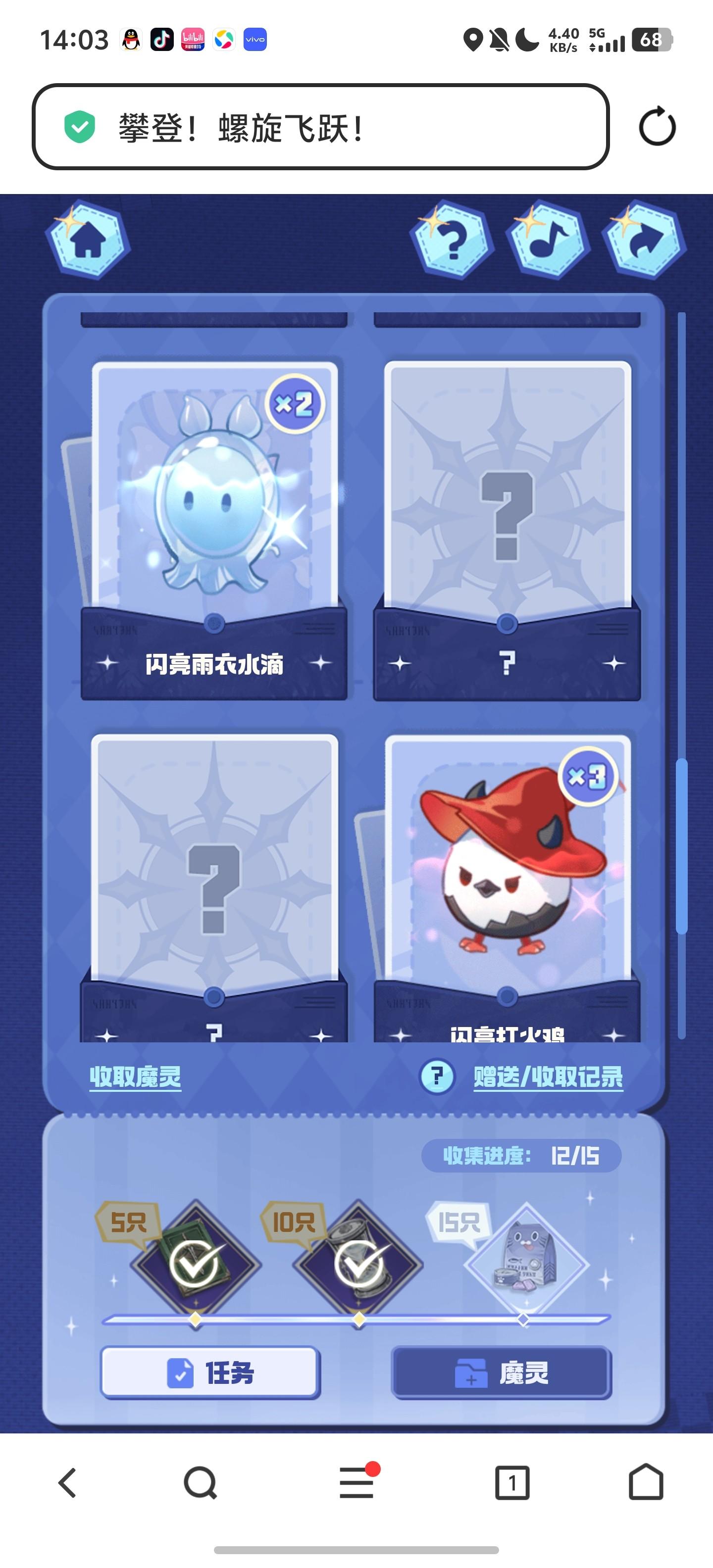Check the 15只 reward item
The height and width of the screenshot is (1568, 713).
point(525,1264)
